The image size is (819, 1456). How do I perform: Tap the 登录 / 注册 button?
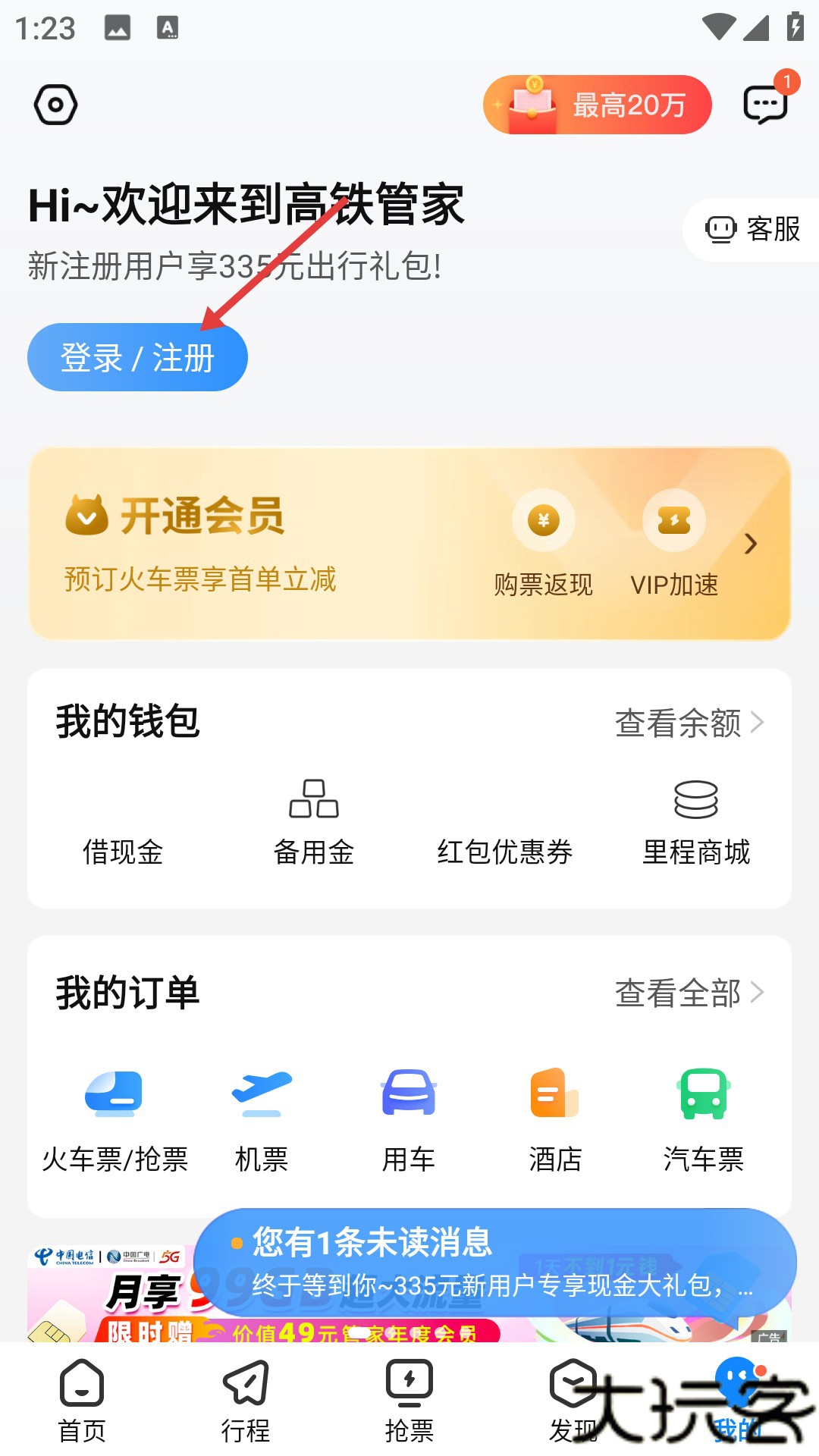coord(137,357)
